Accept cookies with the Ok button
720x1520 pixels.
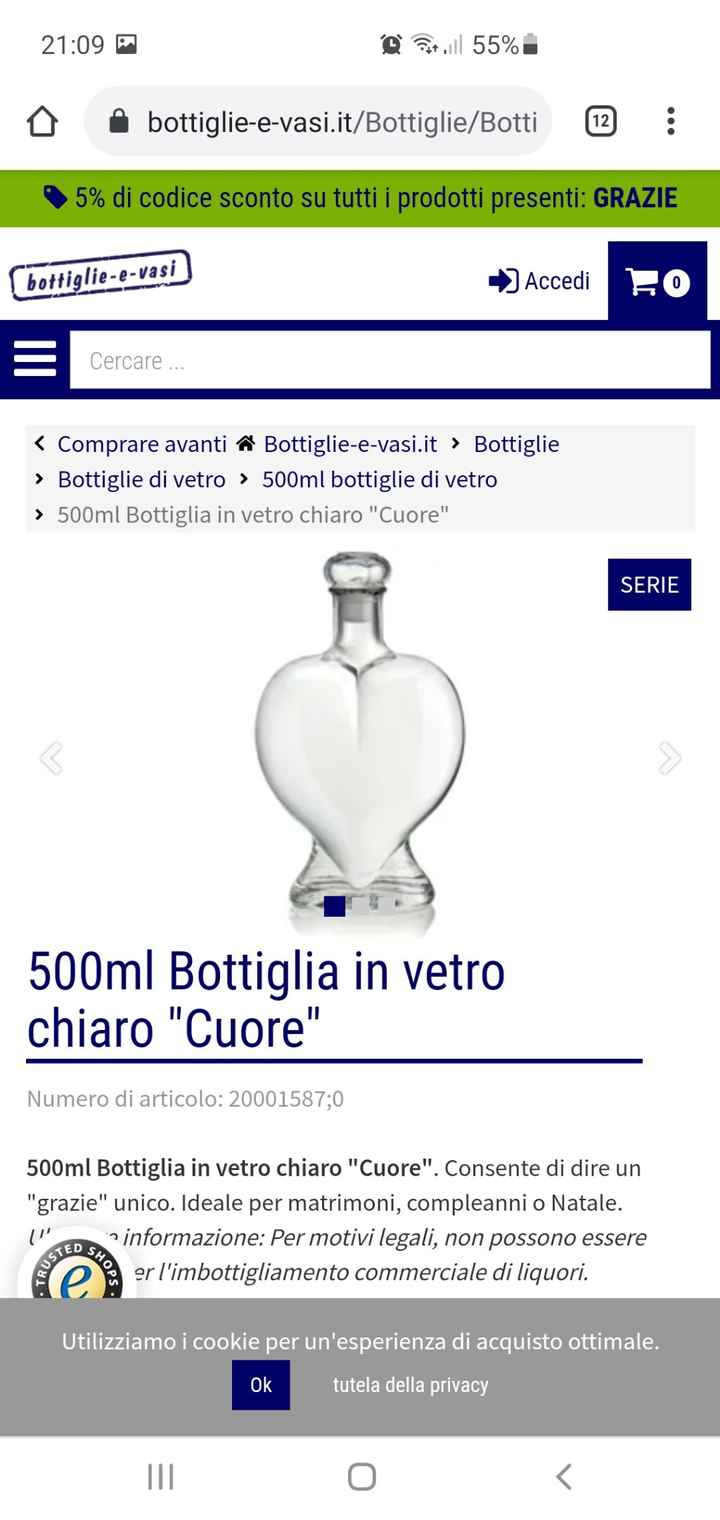coord(261,1385)
